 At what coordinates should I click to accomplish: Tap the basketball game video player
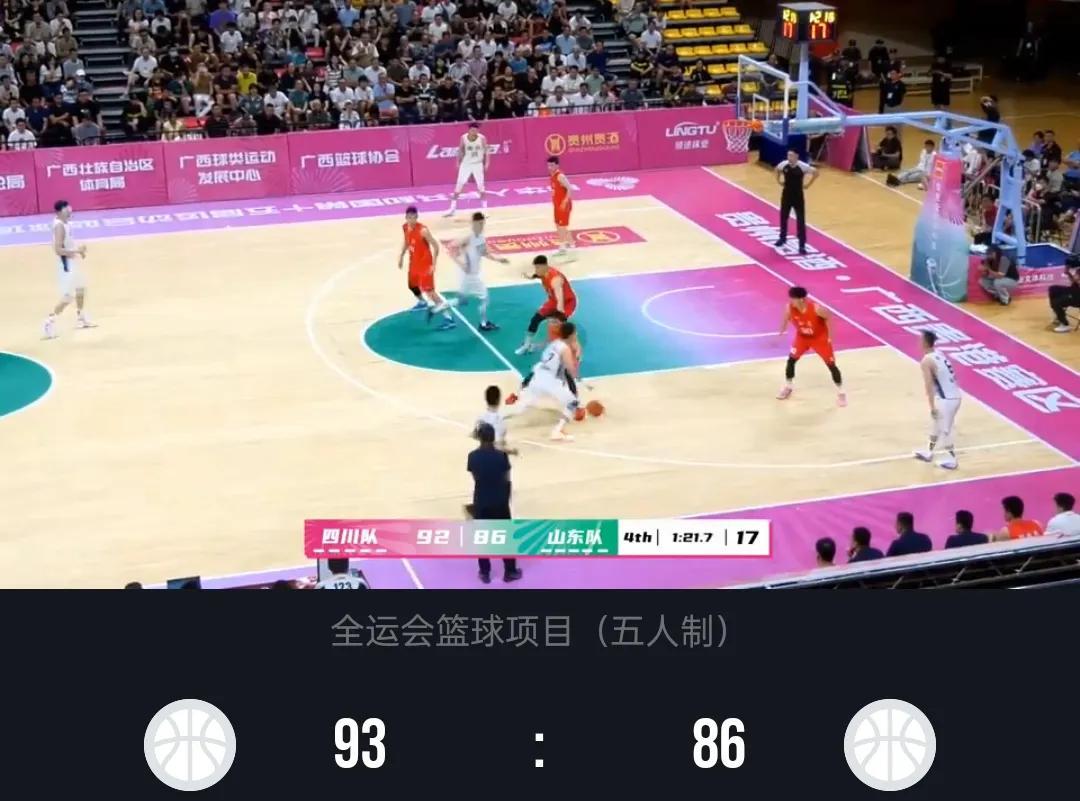click(x=540, y=294)
